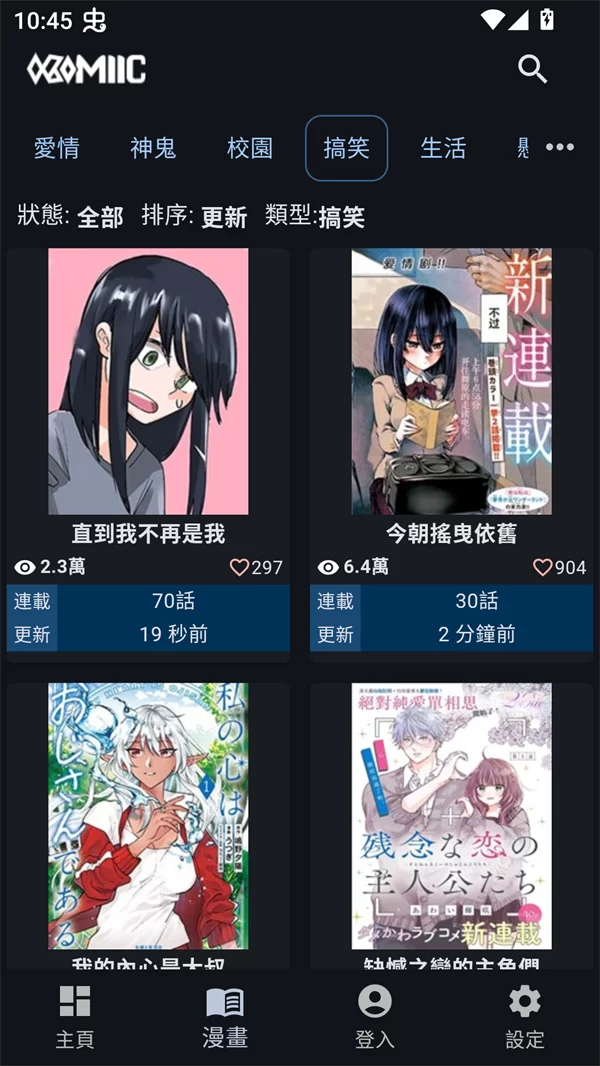Image resolution: width=600 pixels, height=1066 pixels.
Task: View the comic 我的內心是大叔
Action: tap(148, 817)
